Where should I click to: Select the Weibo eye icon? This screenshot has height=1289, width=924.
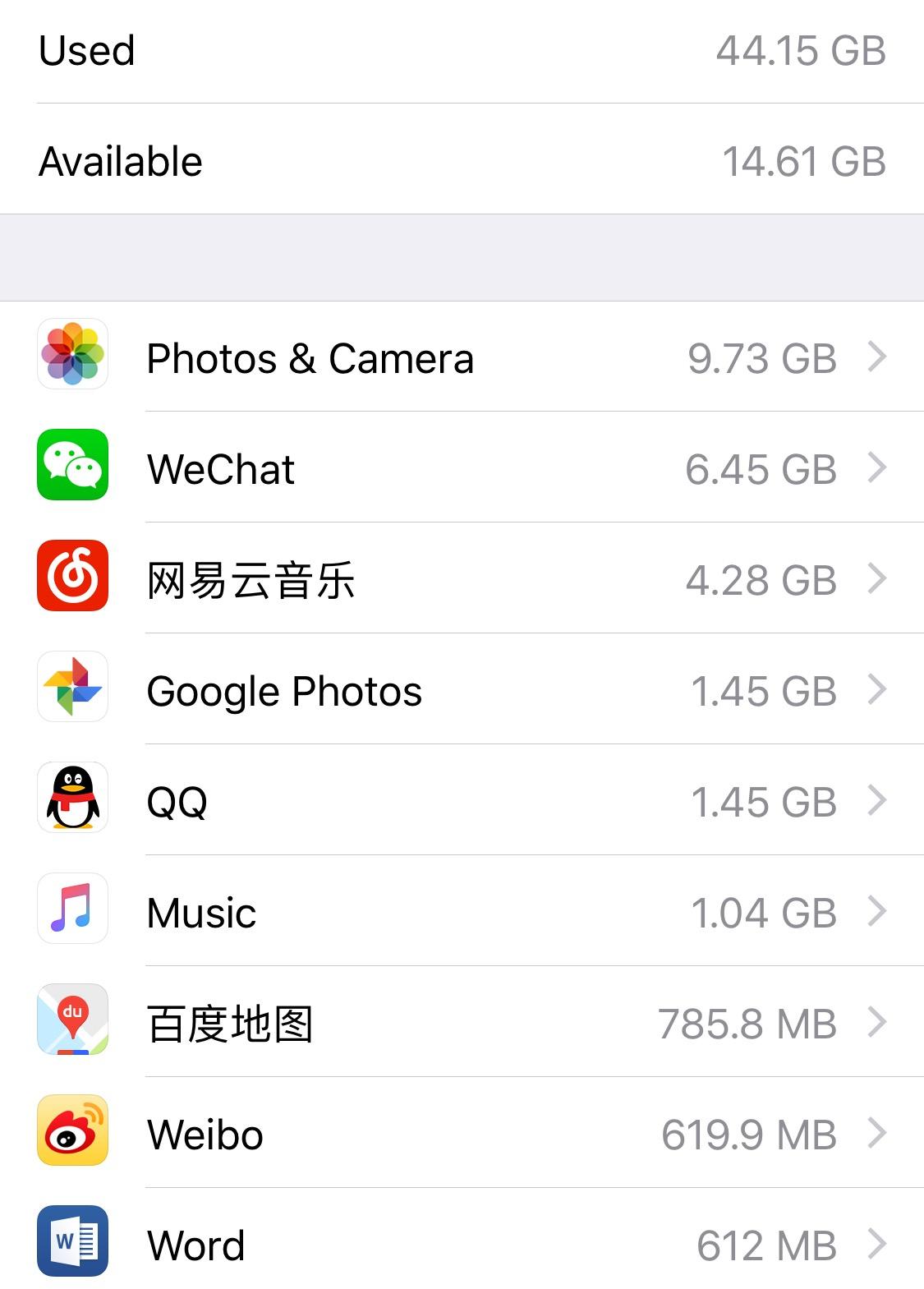pyautogui.click(x=72, y=1133)
